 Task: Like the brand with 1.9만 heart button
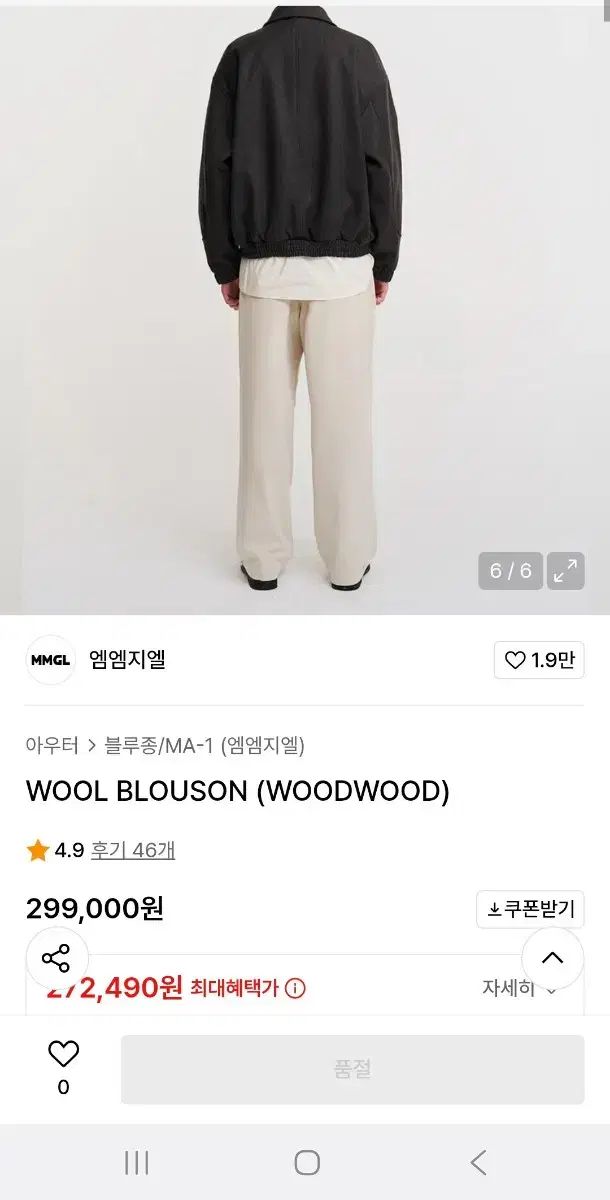pos(539,660)
